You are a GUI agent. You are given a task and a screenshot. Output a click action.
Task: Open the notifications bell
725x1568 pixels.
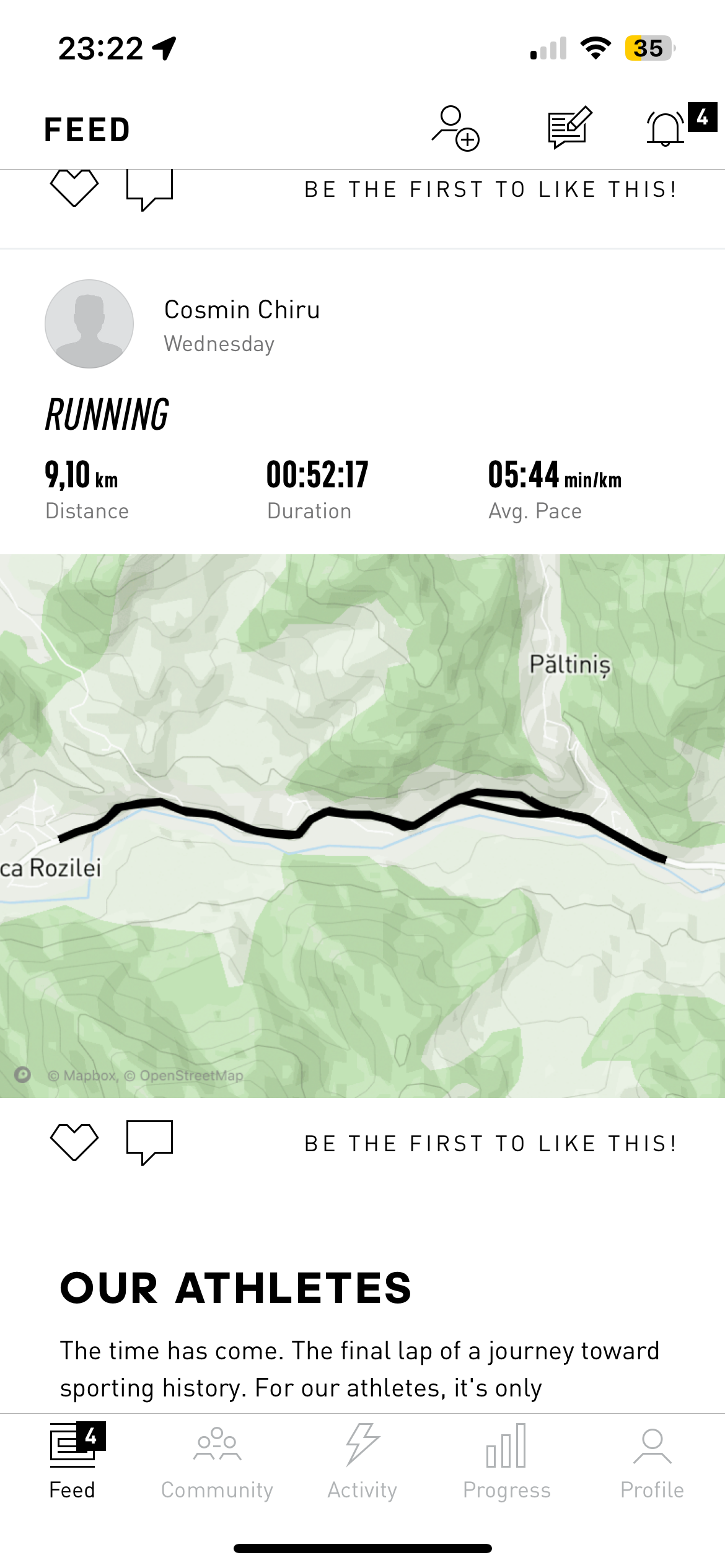click(x=667, y=129)
